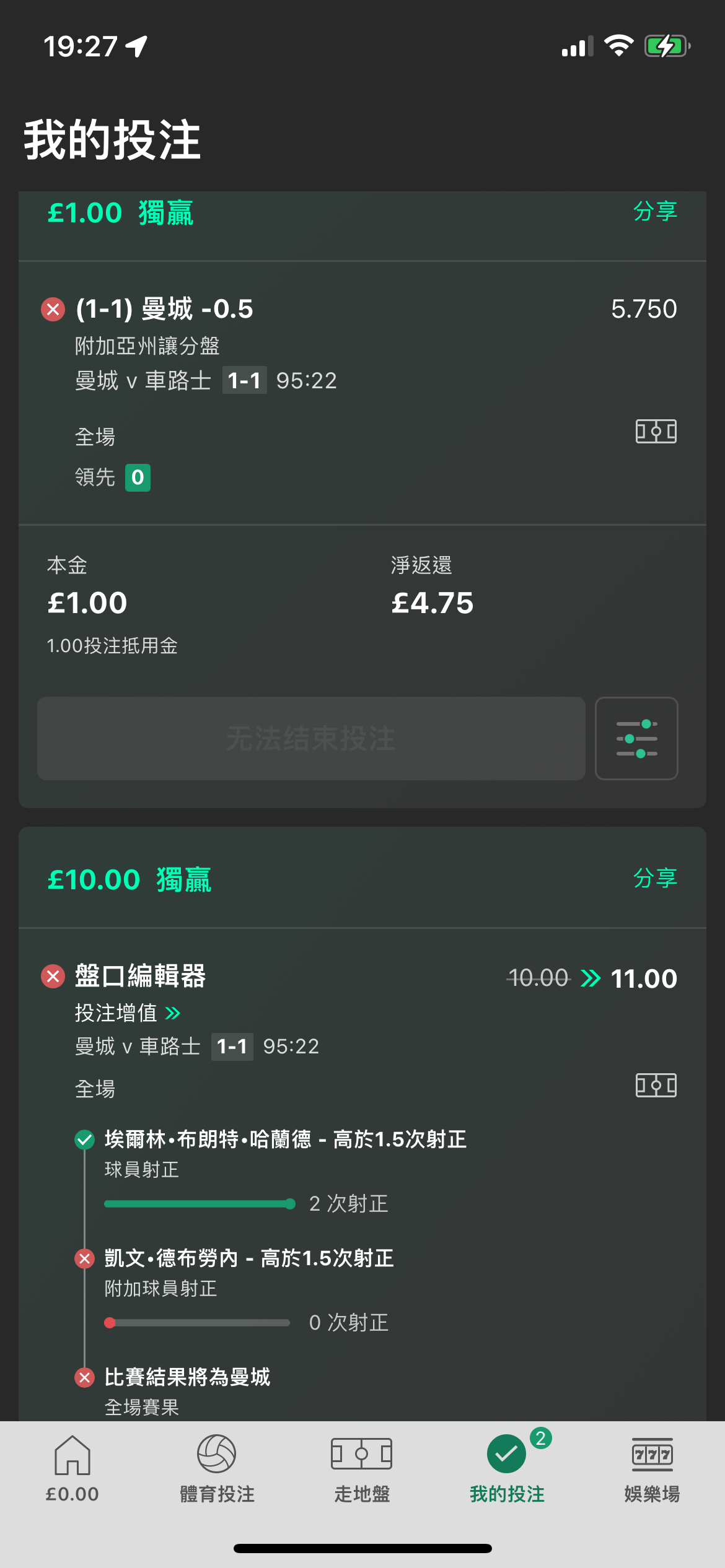Share the £1.00 獨贏 bet
Viewport: 725px width, 1568px height.
coord(655,212)
